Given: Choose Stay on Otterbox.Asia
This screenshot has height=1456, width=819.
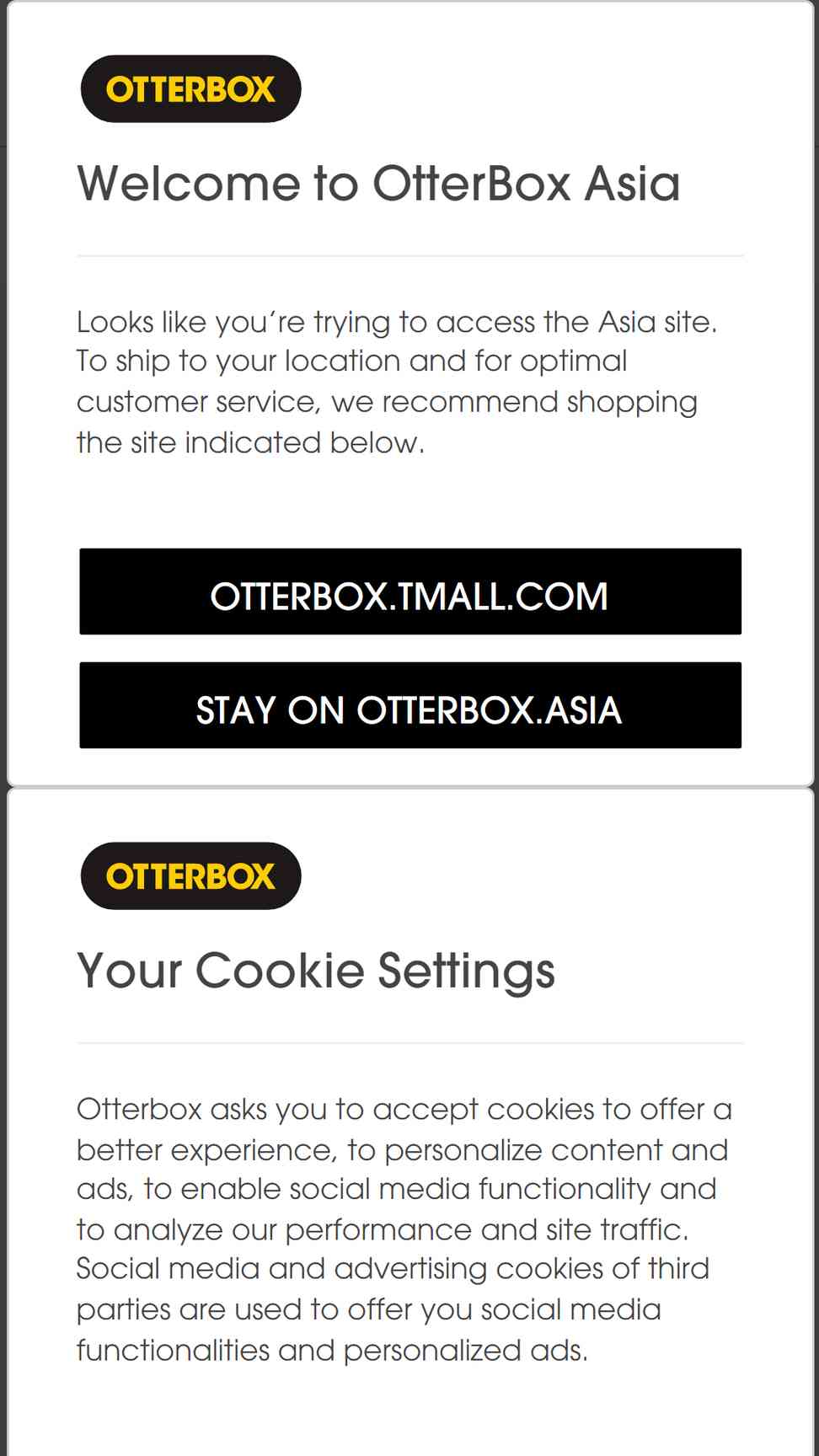Looking at the screenshot, I should click(x=410, y=705).
